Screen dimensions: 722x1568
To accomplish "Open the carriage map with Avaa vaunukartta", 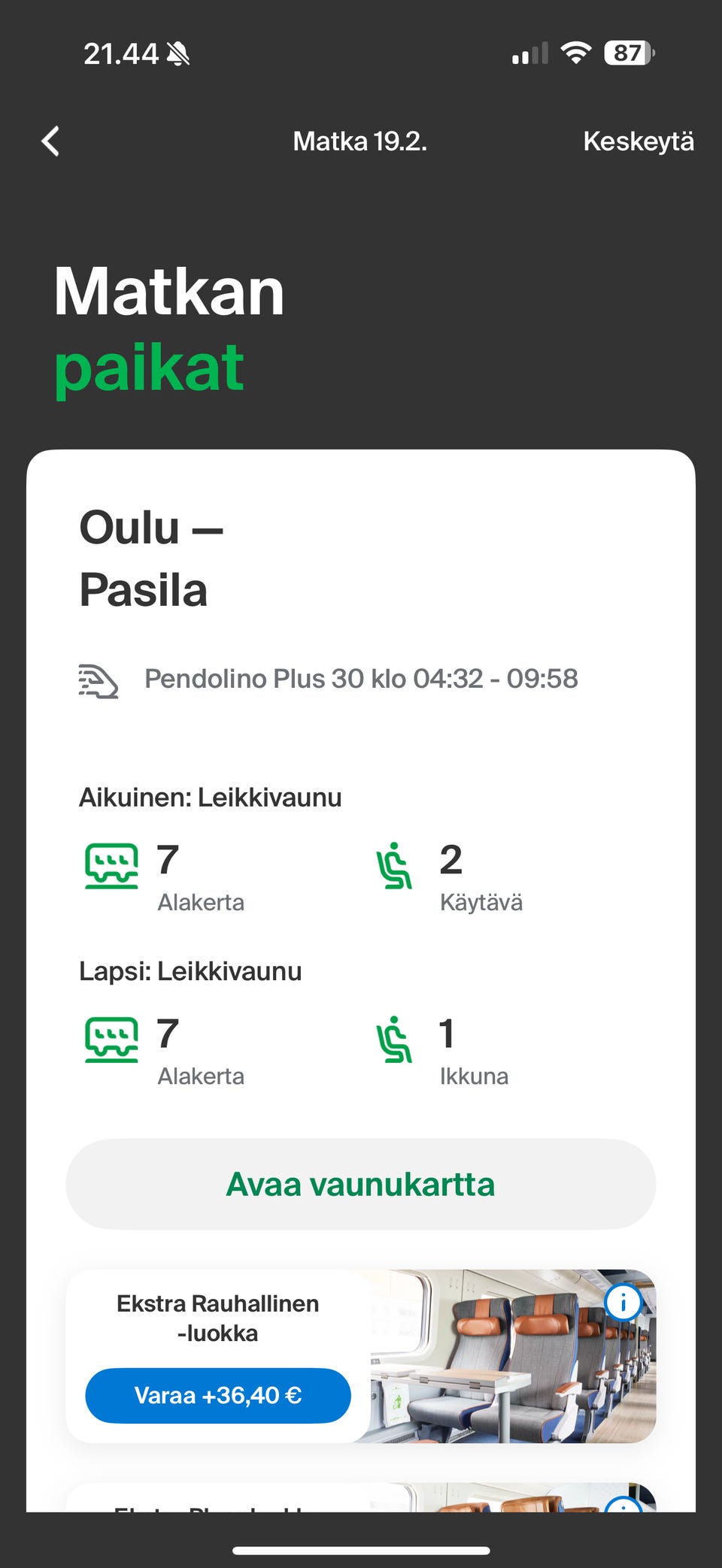I will coord(361,1185).
